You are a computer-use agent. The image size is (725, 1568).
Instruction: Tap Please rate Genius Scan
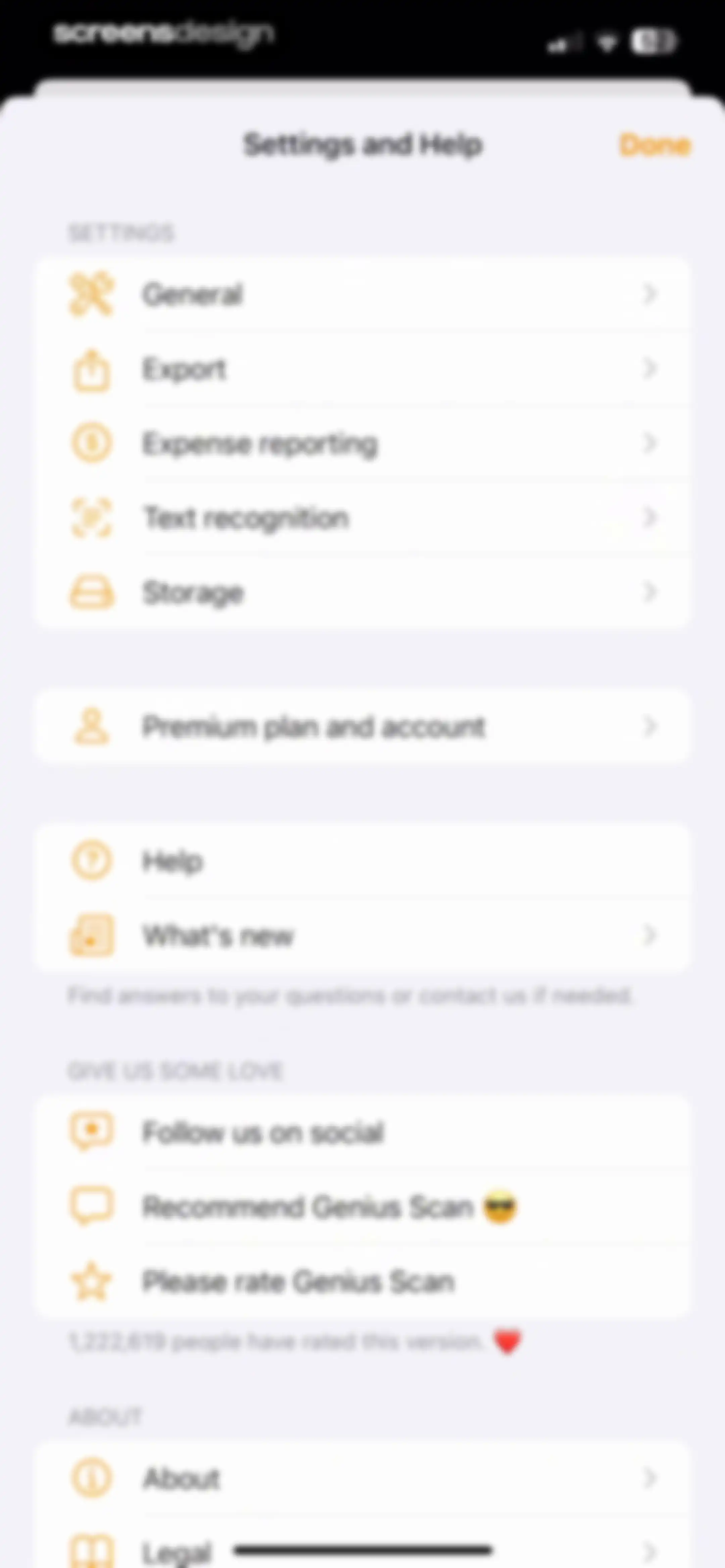click(x=362, y=1281)
